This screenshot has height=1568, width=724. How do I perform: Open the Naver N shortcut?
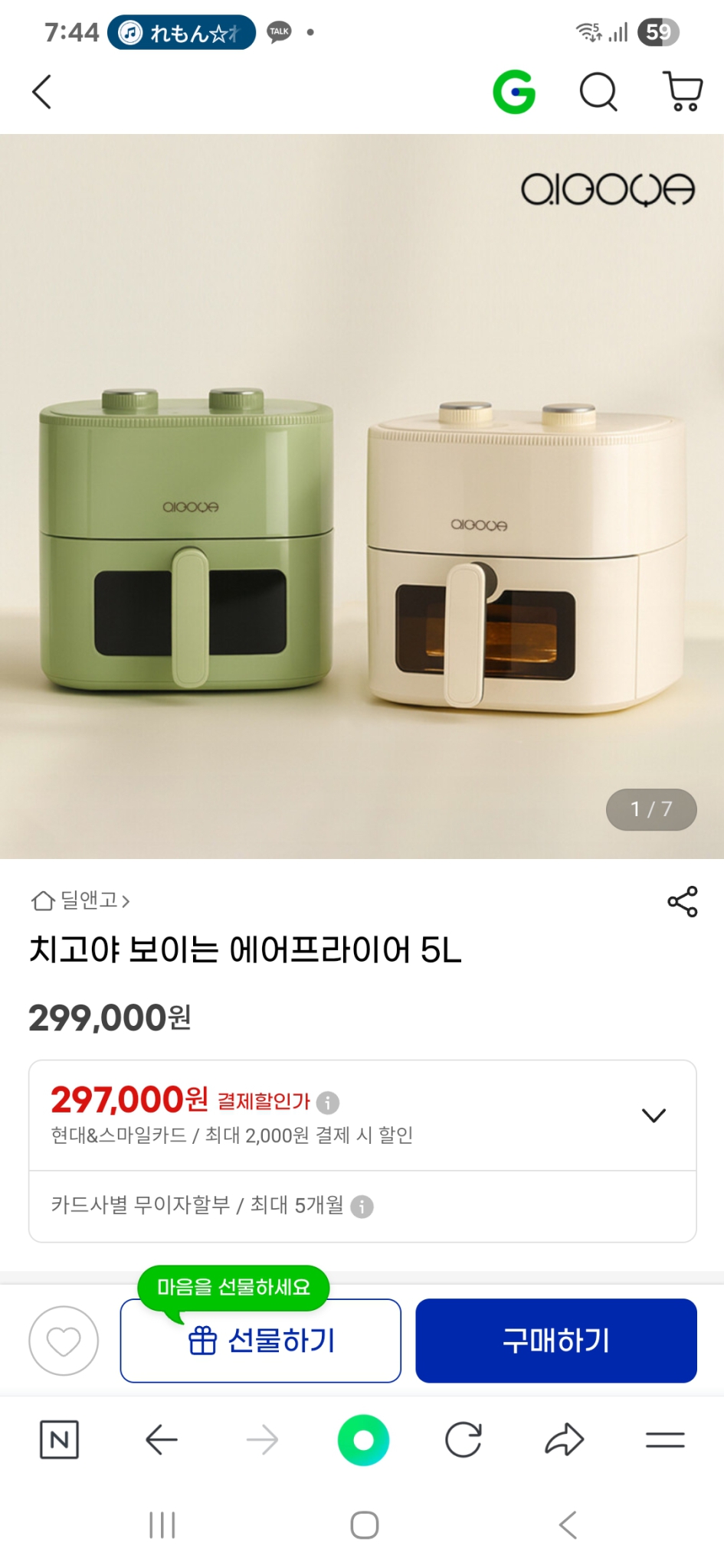tap(61, 1439)
